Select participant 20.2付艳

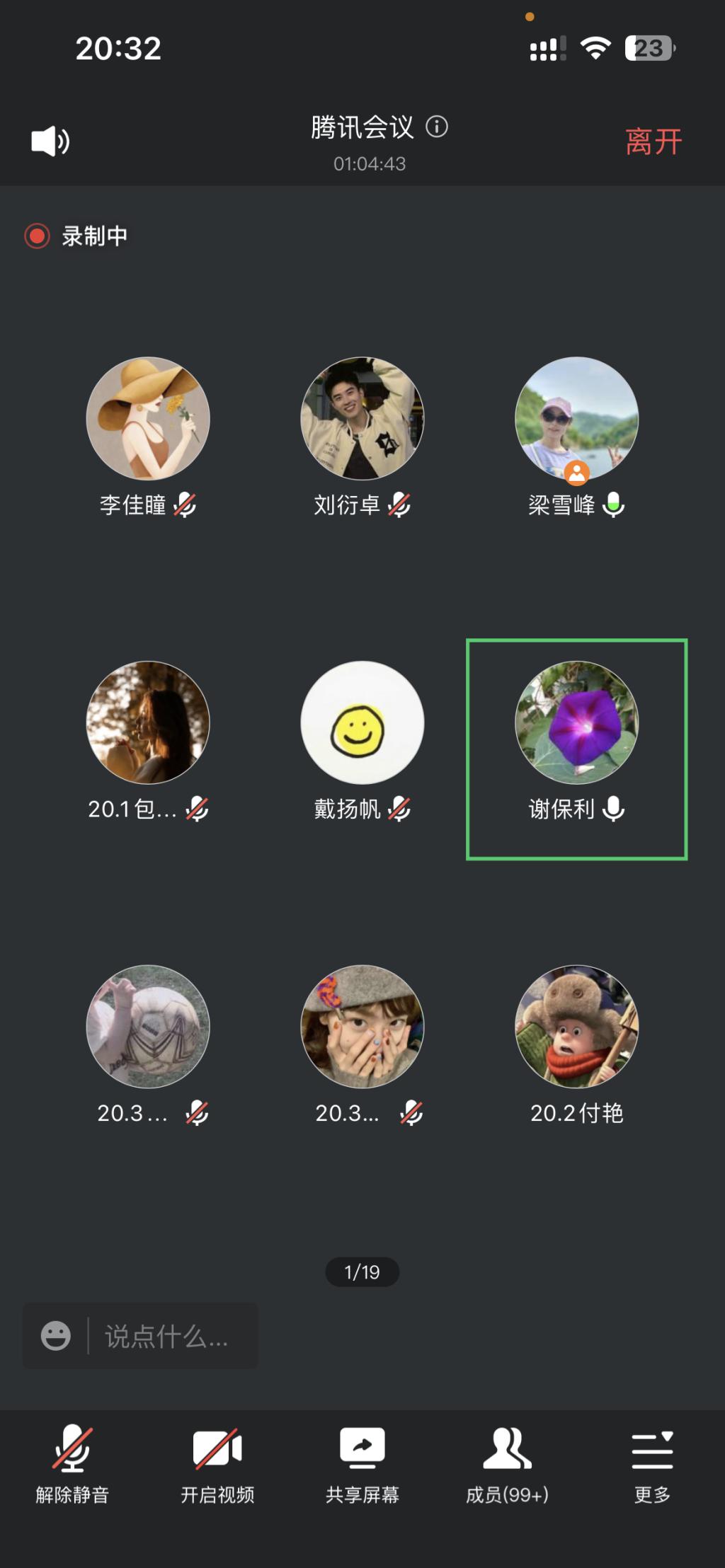(576, 1027)
